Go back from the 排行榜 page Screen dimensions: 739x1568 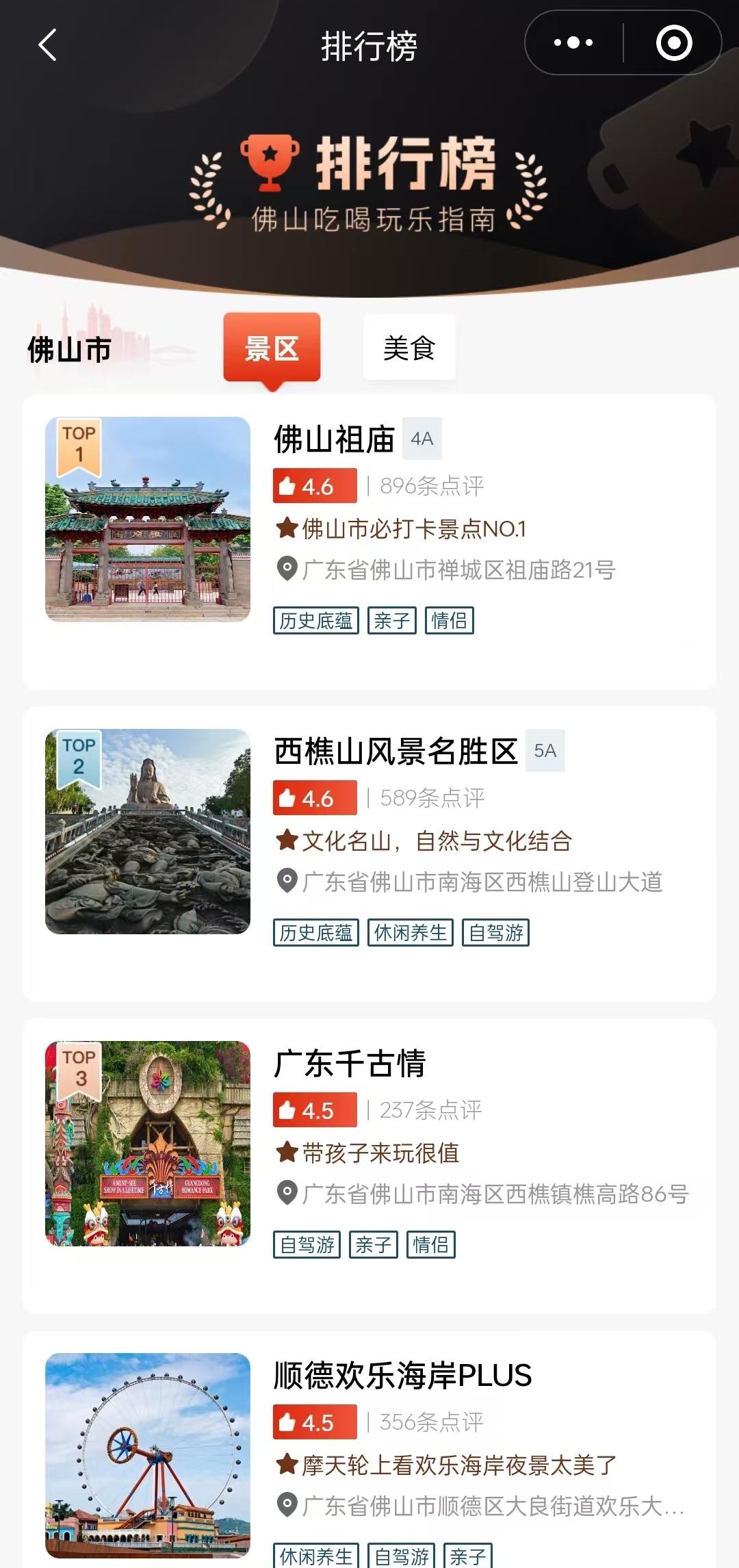coord(47,45)
